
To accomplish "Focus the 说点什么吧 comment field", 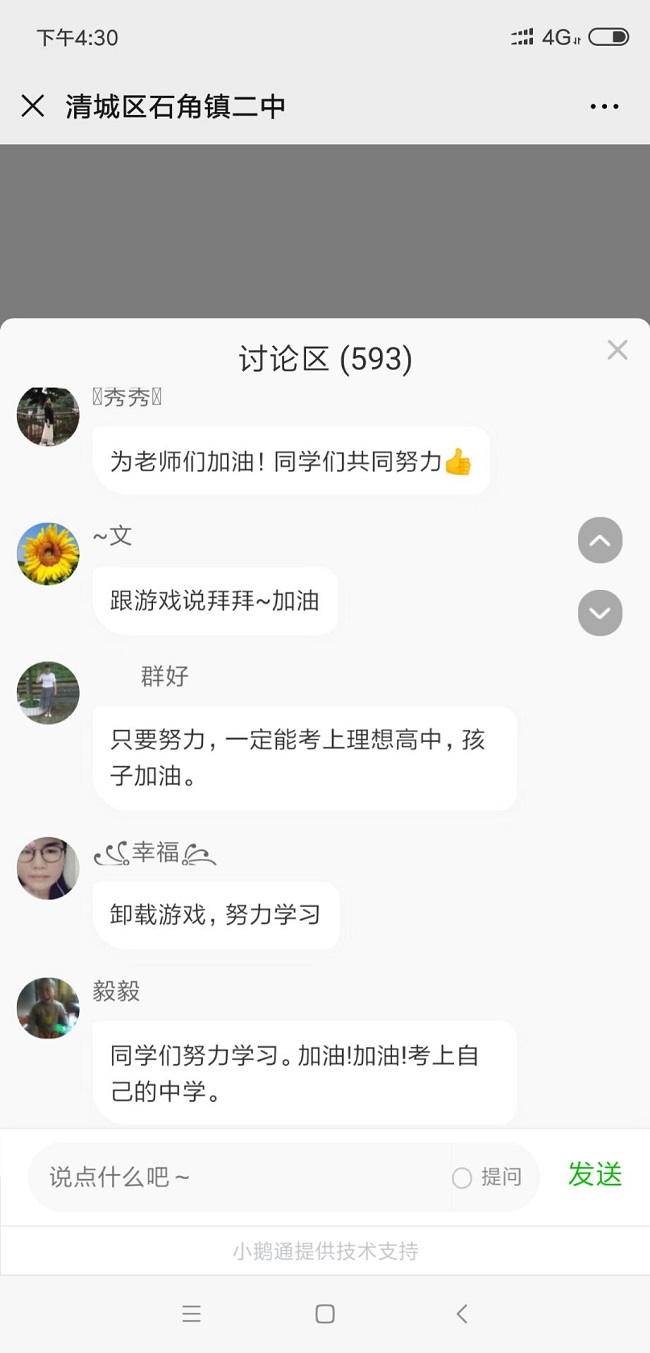I will pos(240,1177).
